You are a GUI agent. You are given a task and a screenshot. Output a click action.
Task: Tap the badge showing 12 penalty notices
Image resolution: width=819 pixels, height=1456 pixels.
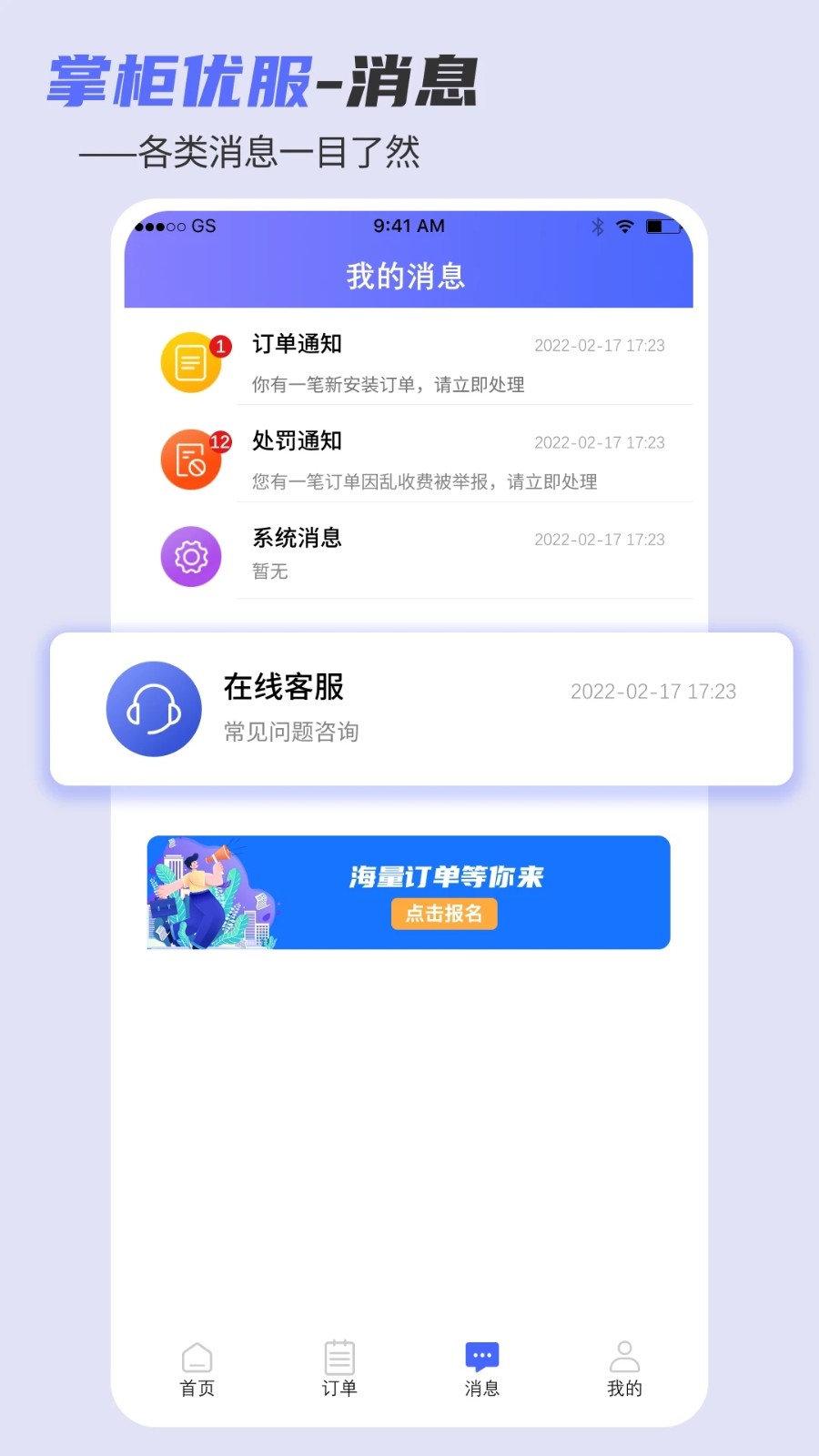point(219,441)
